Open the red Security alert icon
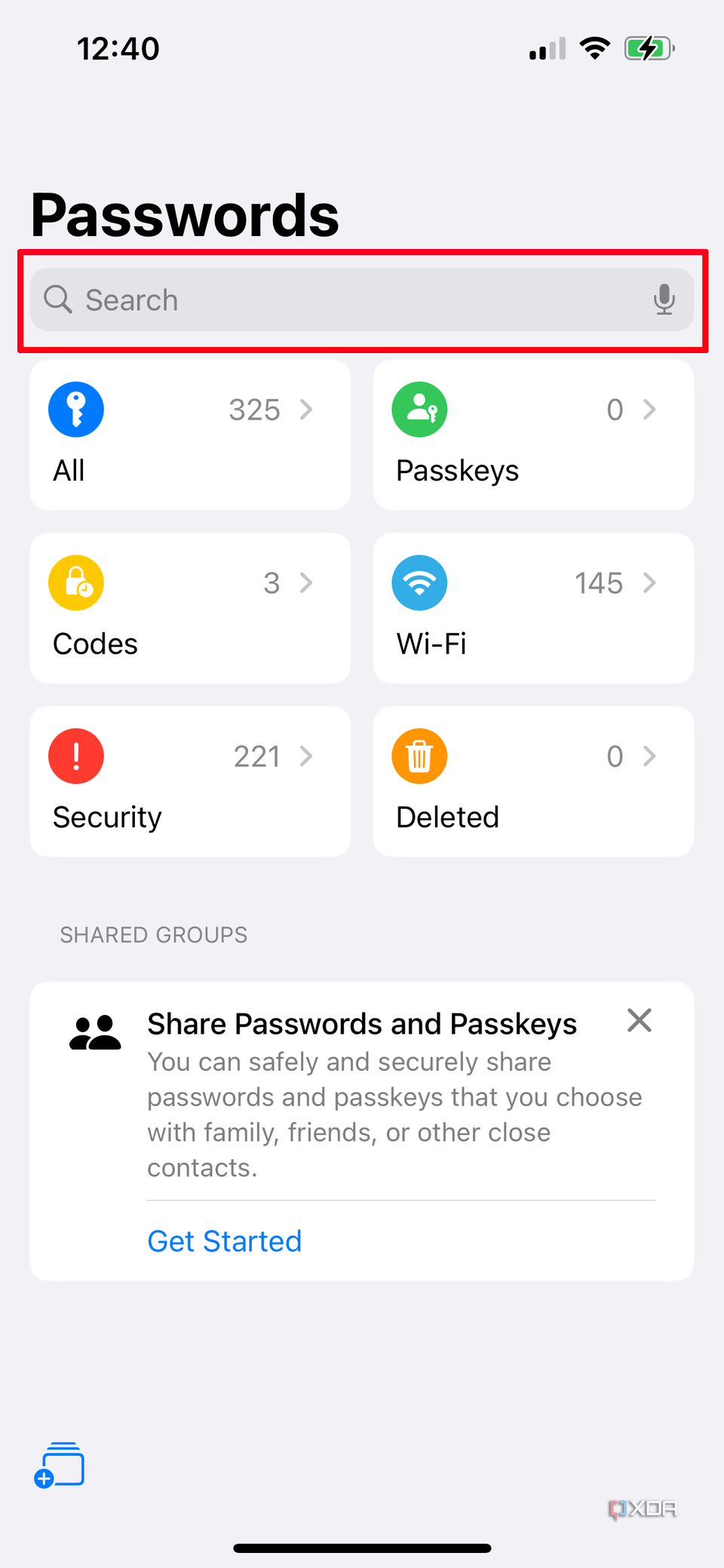 click(x=75, y=755)
